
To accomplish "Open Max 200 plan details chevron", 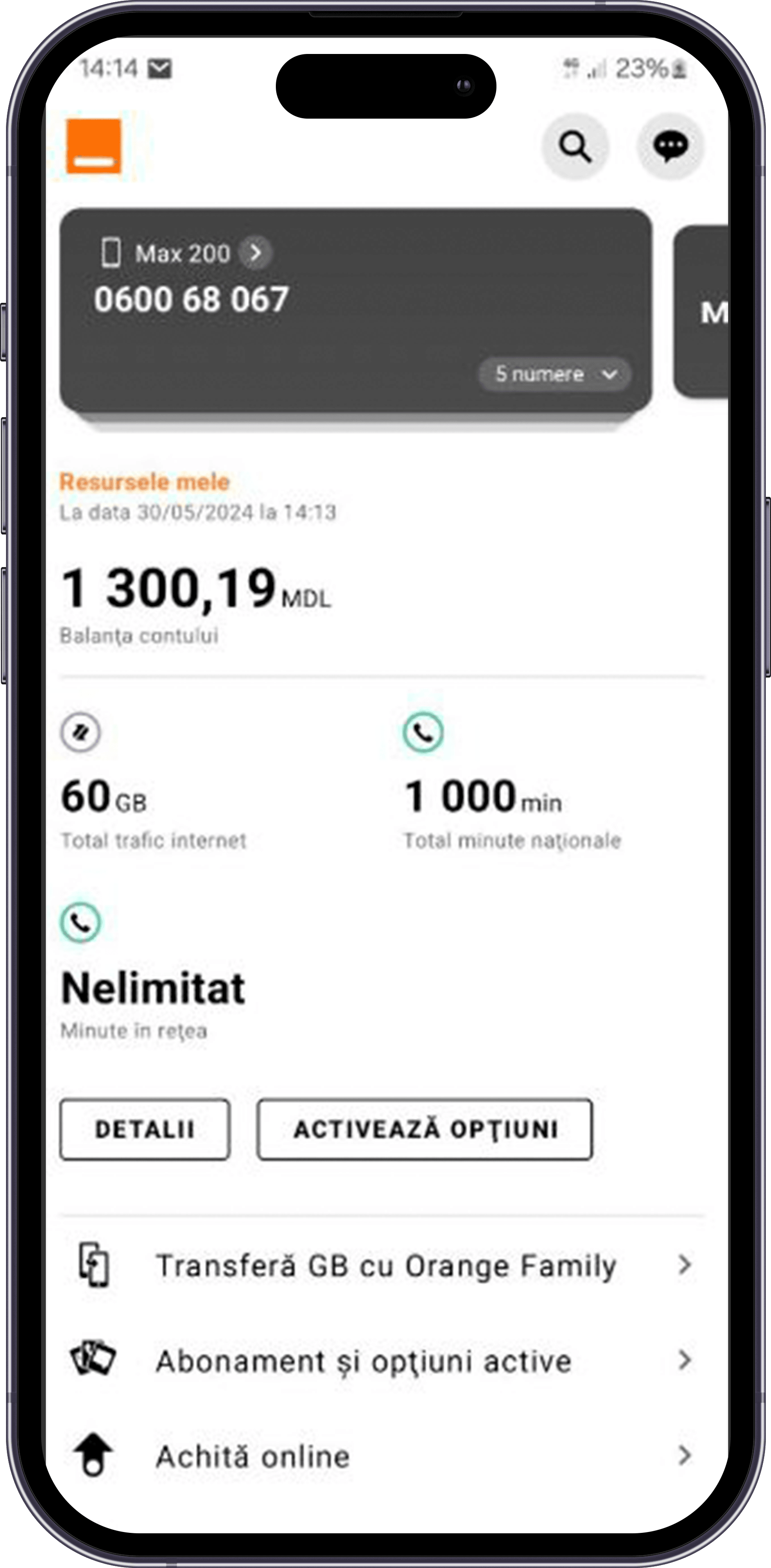I will [x=256, y=253].
